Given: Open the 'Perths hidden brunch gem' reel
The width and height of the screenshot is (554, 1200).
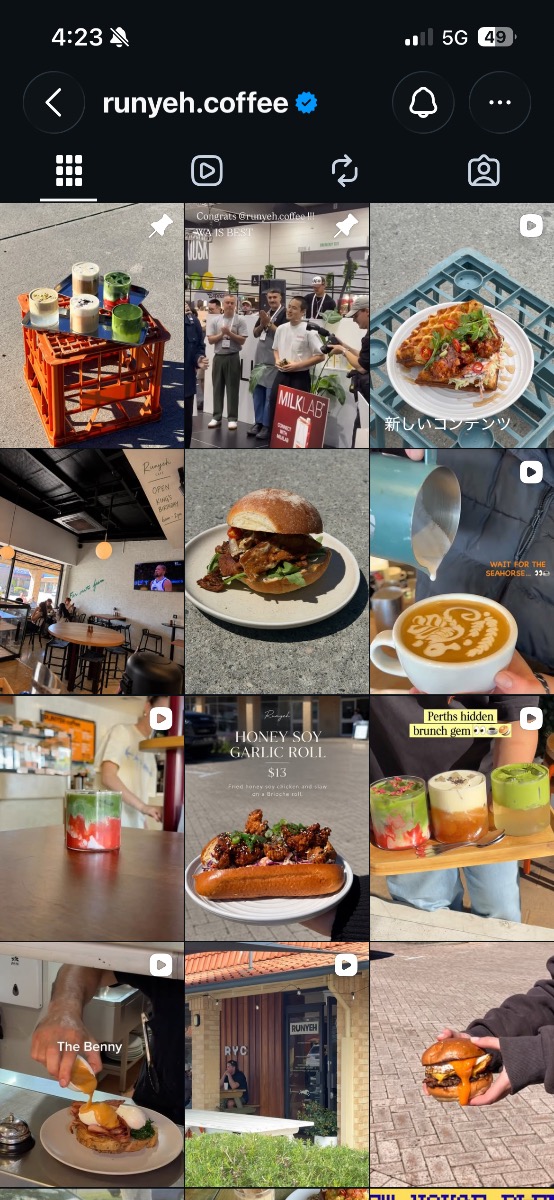Looking at the screenshot, I should click(x=462, y=817).
